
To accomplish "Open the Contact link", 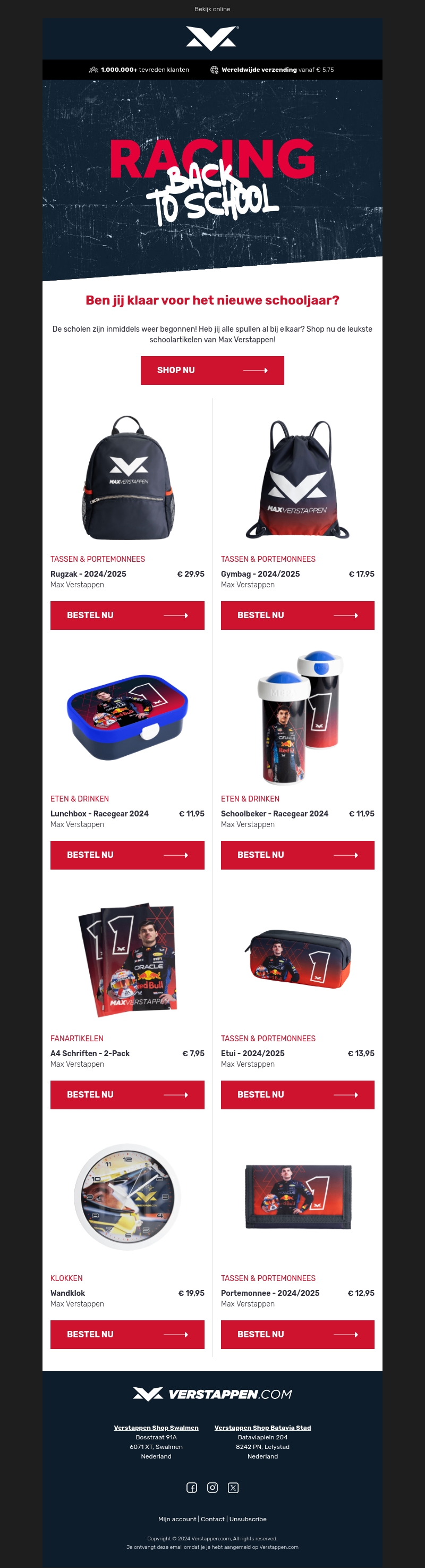I will (x=213, y=1519).
